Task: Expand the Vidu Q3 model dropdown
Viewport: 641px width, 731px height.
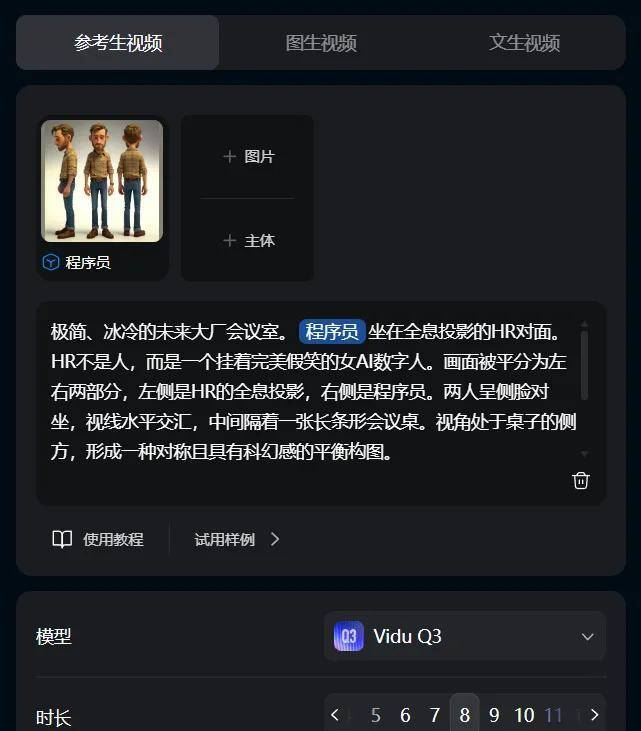Action: pyautogui.click(x=465, y=636)
